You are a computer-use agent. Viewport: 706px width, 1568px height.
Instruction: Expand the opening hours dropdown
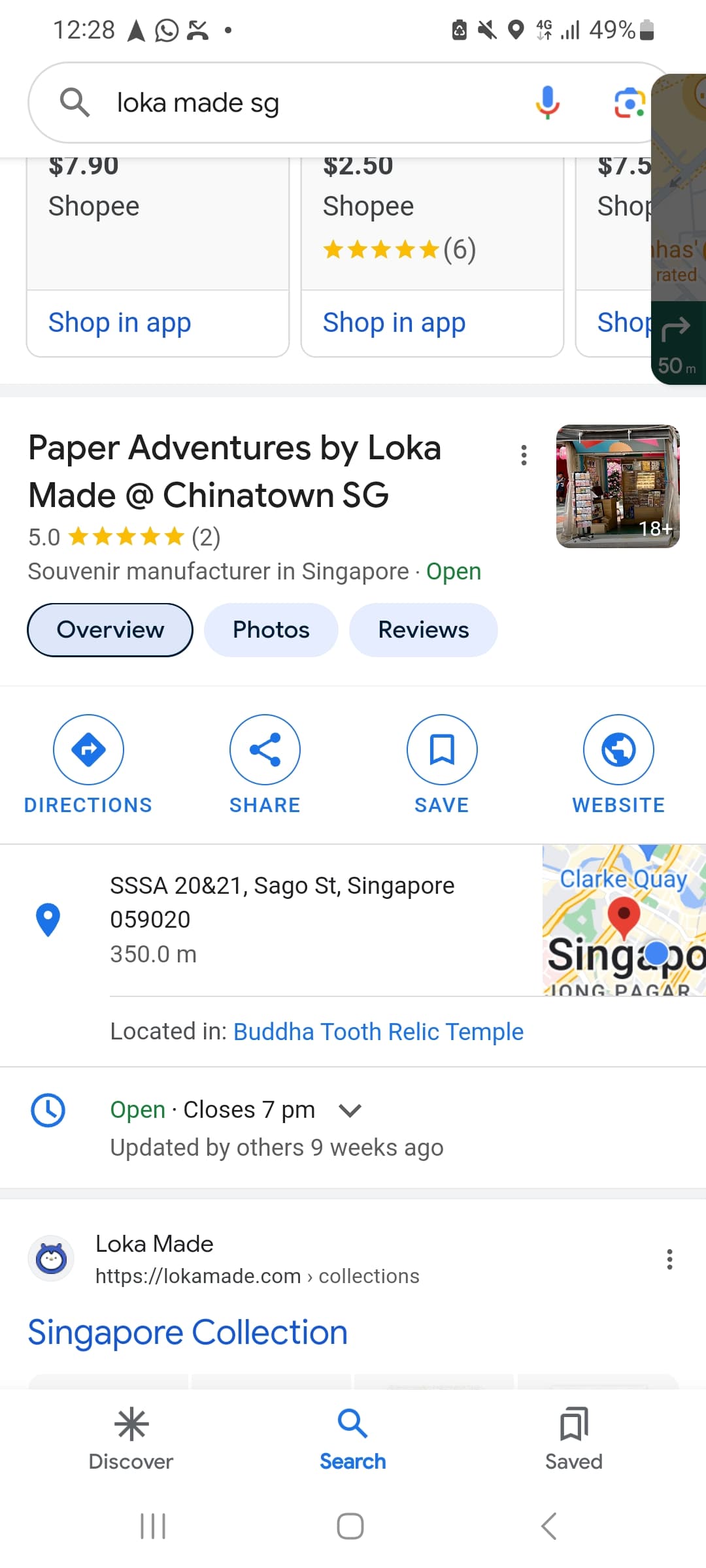coord(350,1110)
